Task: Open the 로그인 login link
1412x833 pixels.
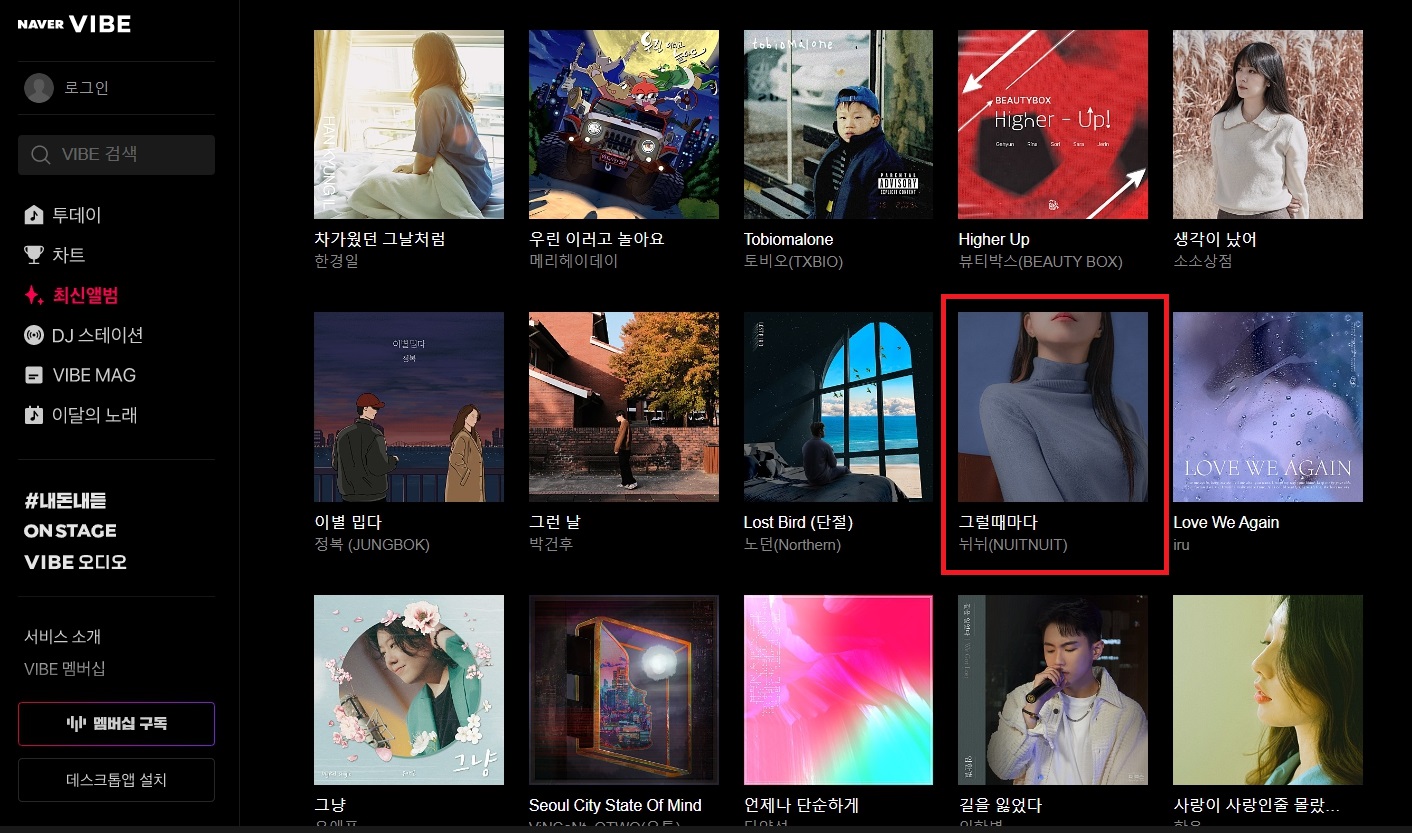Action: coord(85,88)
